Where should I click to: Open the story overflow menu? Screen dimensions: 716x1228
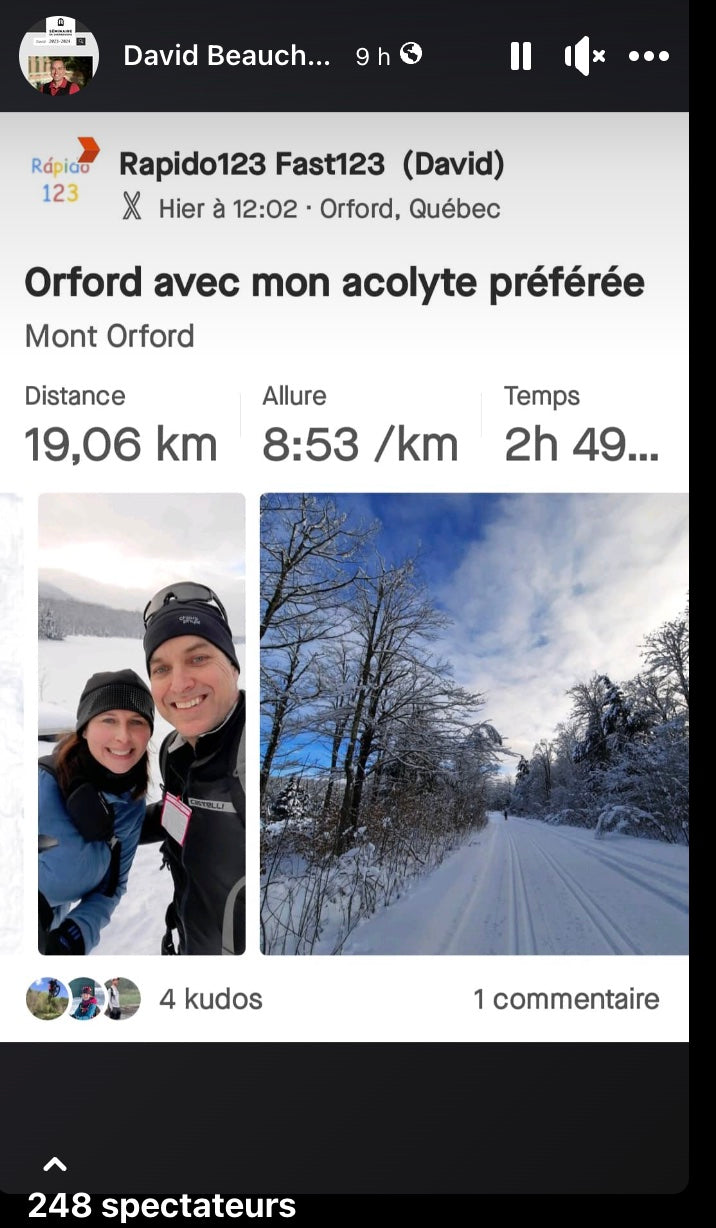tap(649, 56)
